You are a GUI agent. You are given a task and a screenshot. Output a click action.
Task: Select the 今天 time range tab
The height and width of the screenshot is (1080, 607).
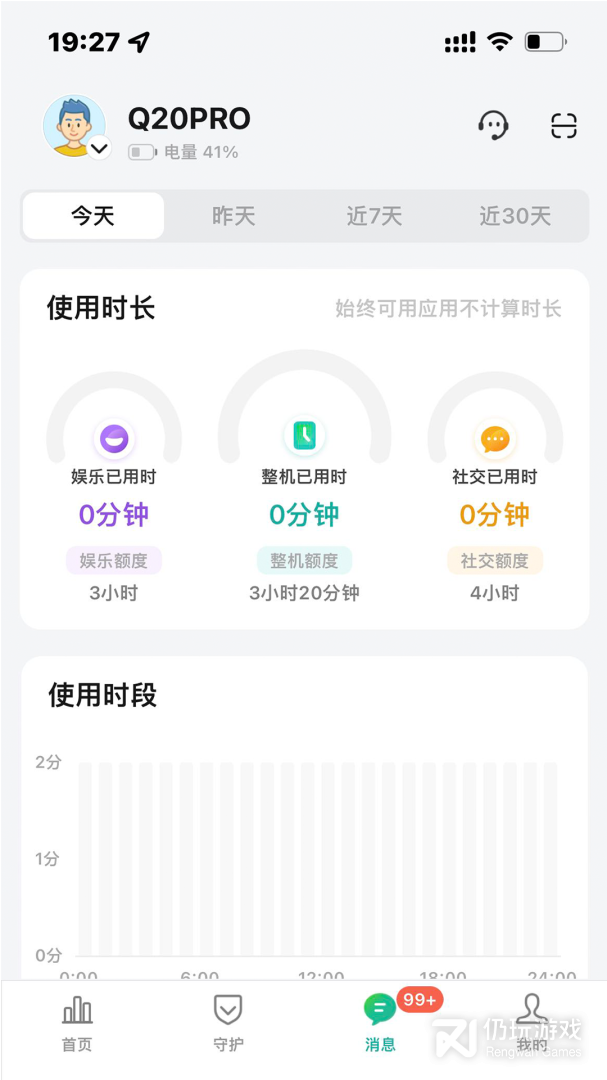[93, 216]
